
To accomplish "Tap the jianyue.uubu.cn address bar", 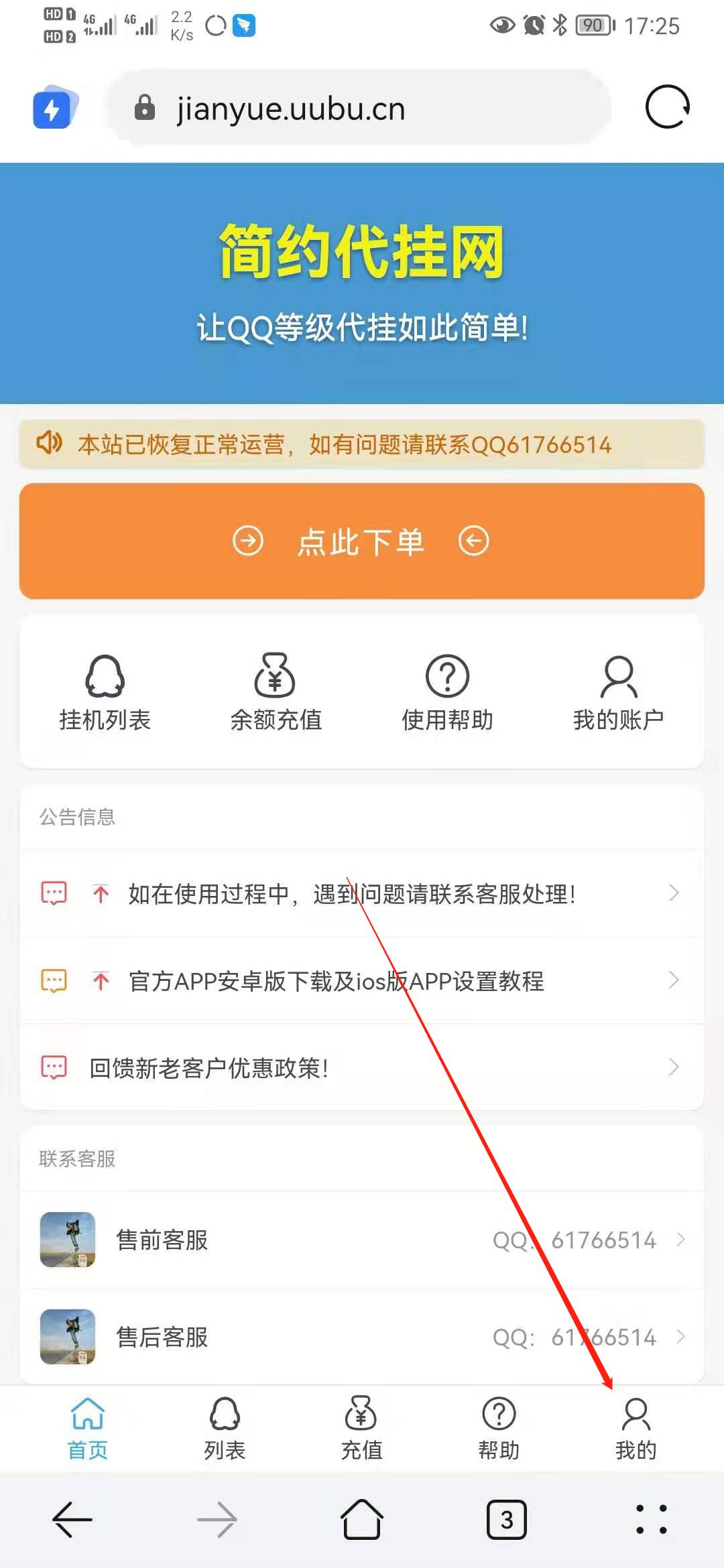I will pos(358,107).
